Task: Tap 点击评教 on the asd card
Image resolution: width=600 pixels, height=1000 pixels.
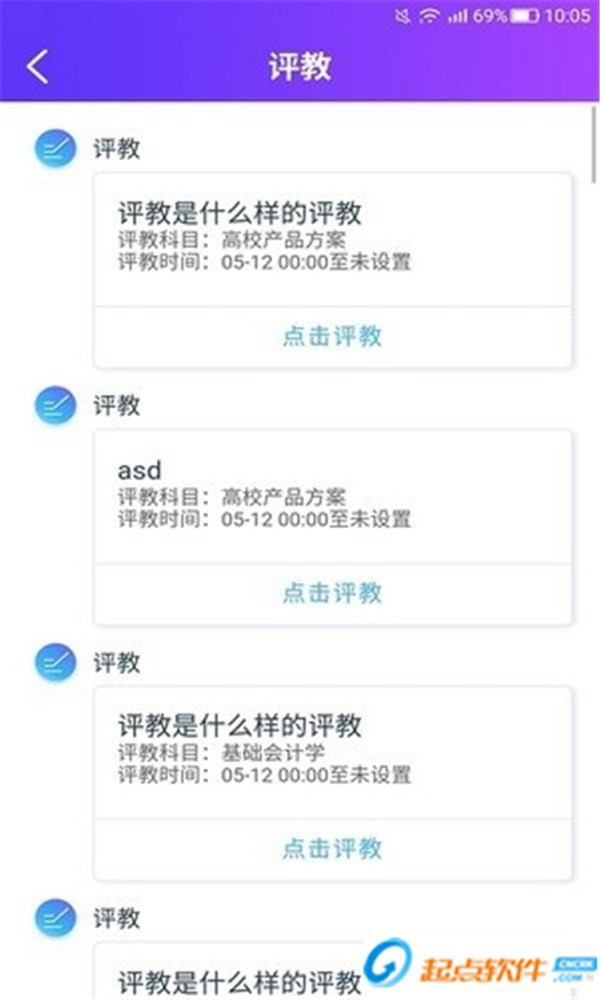Action: pos(332,592)
